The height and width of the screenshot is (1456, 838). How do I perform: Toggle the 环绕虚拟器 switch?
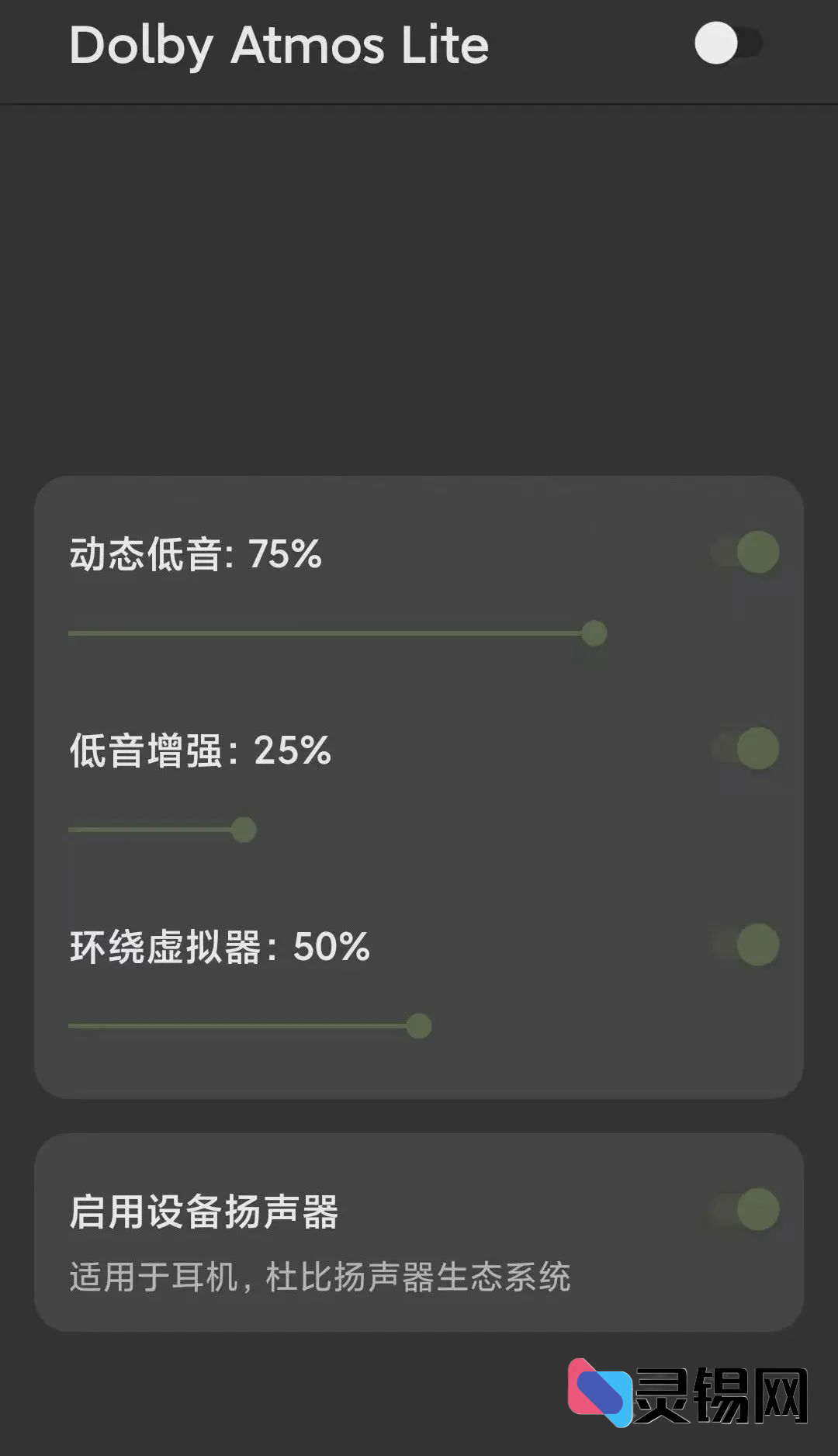click(x=746, y=945)
